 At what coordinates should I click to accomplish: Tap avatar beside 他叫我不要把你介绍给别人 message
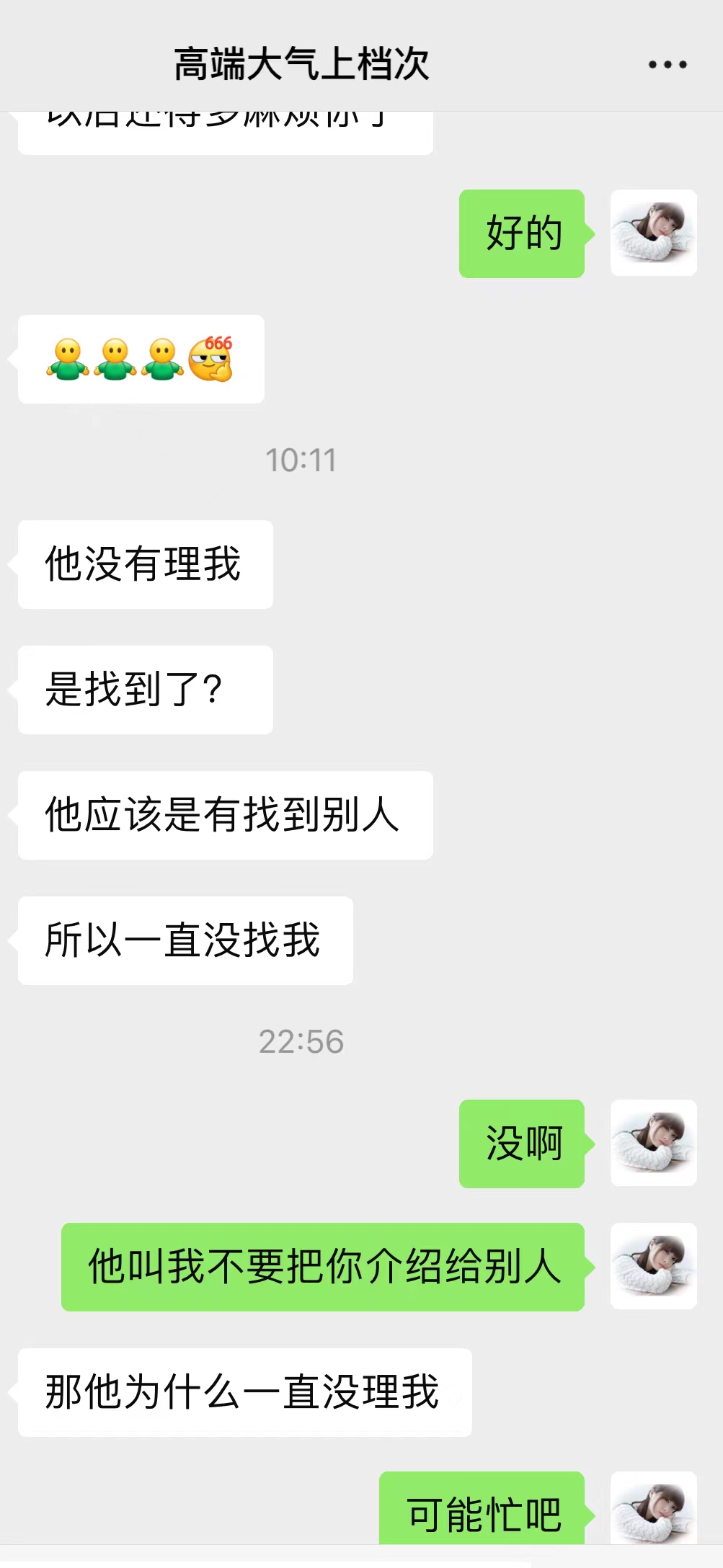coord(653,1266)
